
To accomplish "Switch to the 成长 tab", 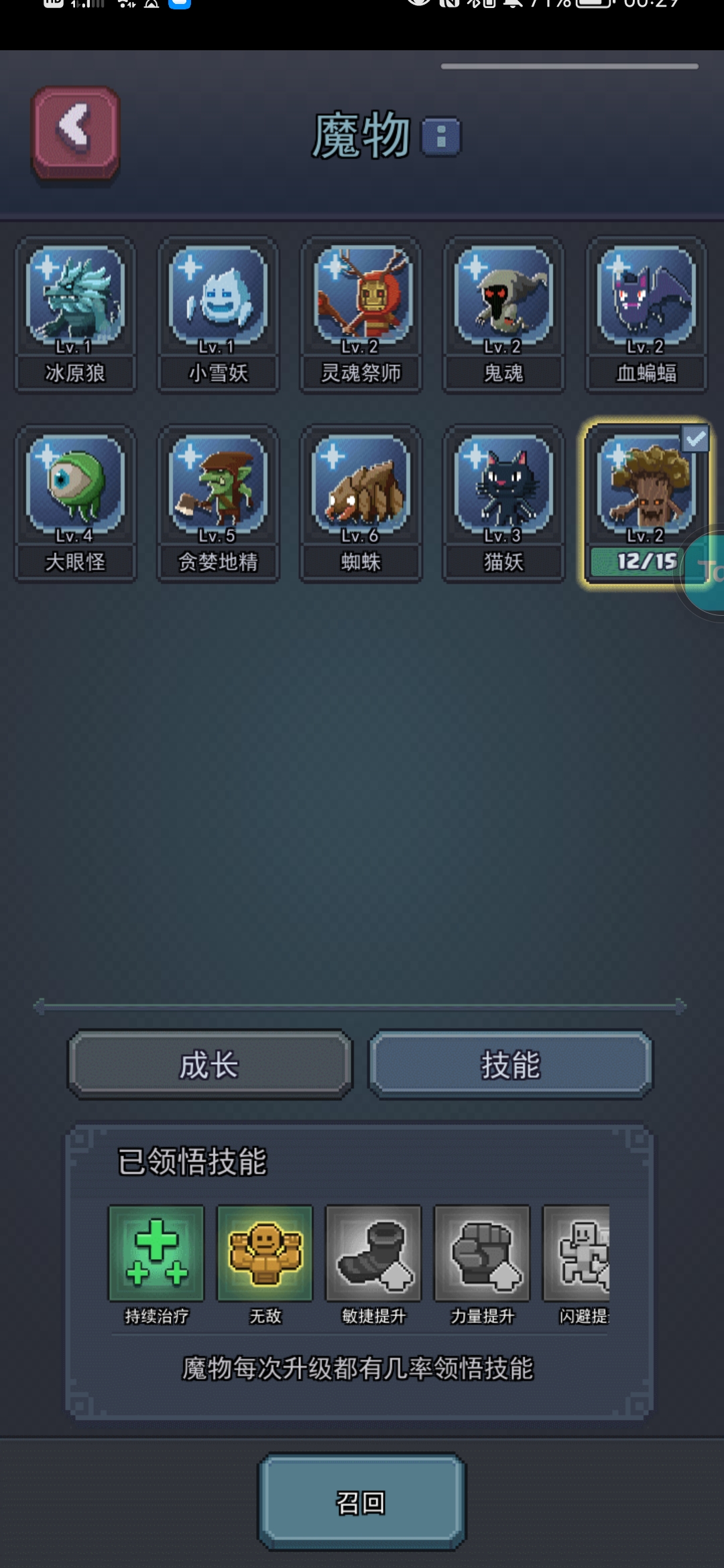I will [x=210, y=1065].
